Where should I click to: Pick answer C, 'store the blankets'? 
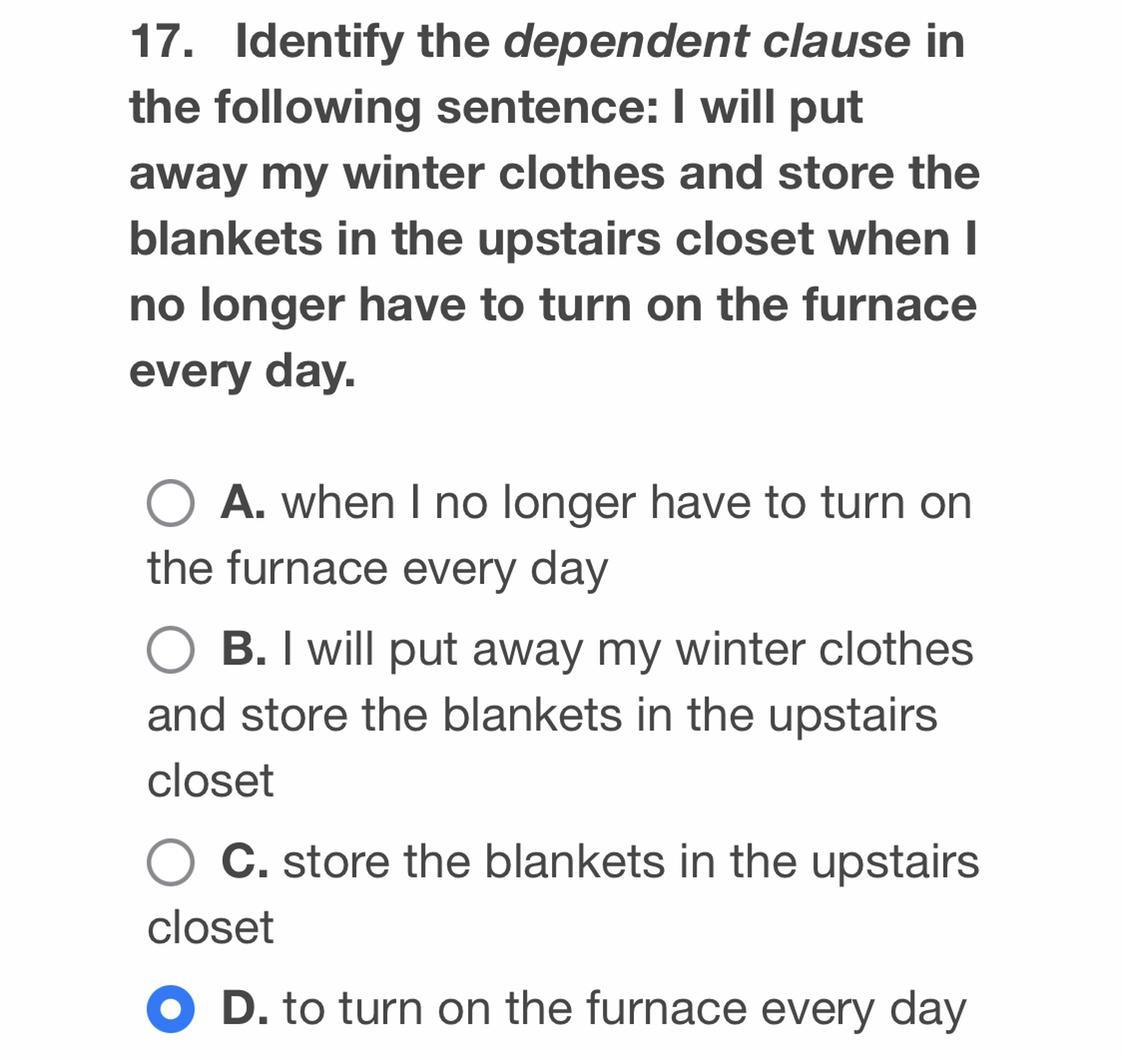point(170,862)
